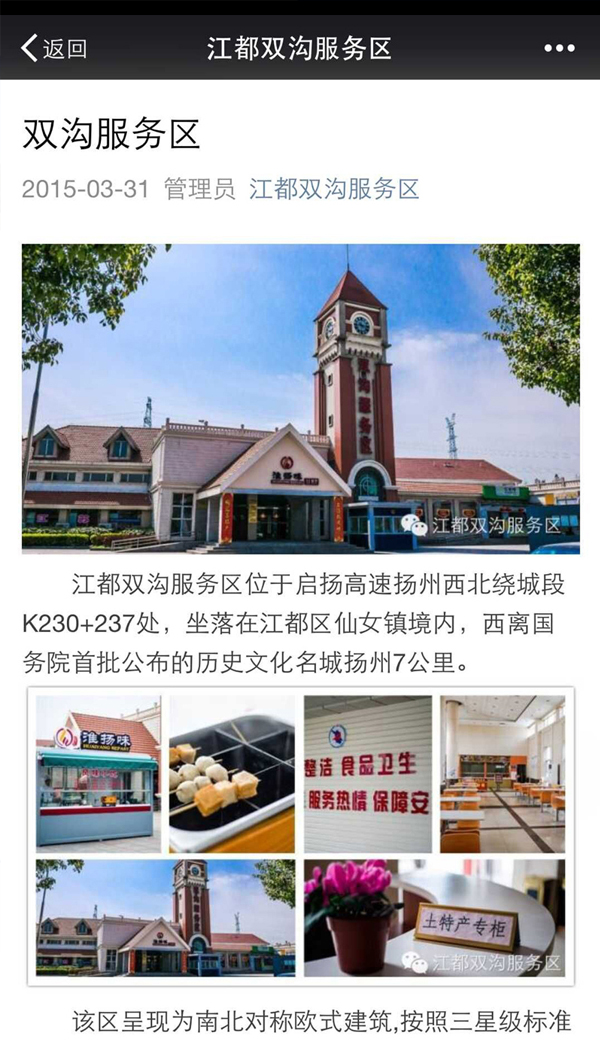Screen dimensions: 600x1041
Task: View the clock tower building photo
Action: tap(300, 398)
